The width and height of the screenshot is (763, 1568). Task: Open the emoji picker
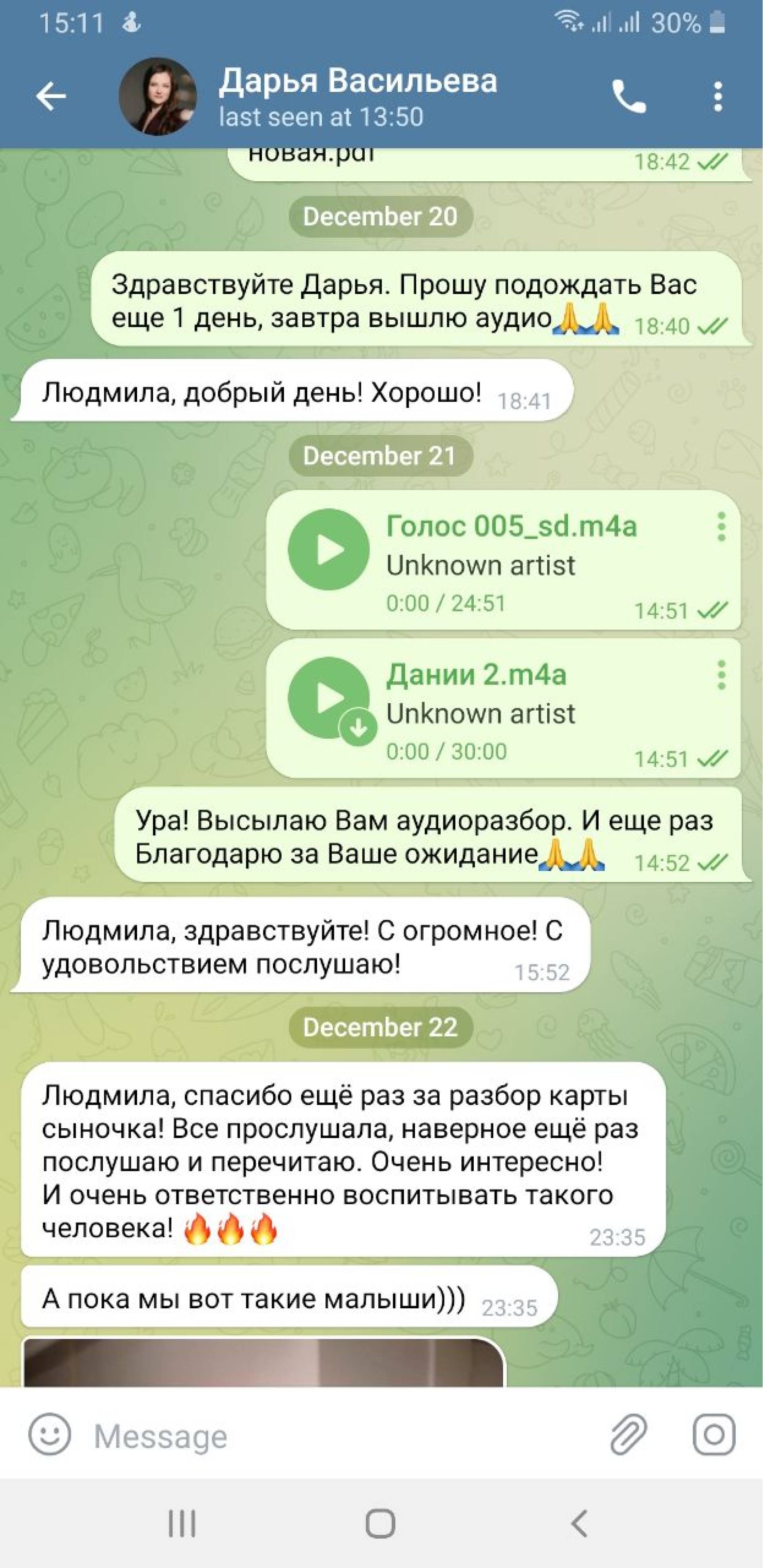[50, 1434]
